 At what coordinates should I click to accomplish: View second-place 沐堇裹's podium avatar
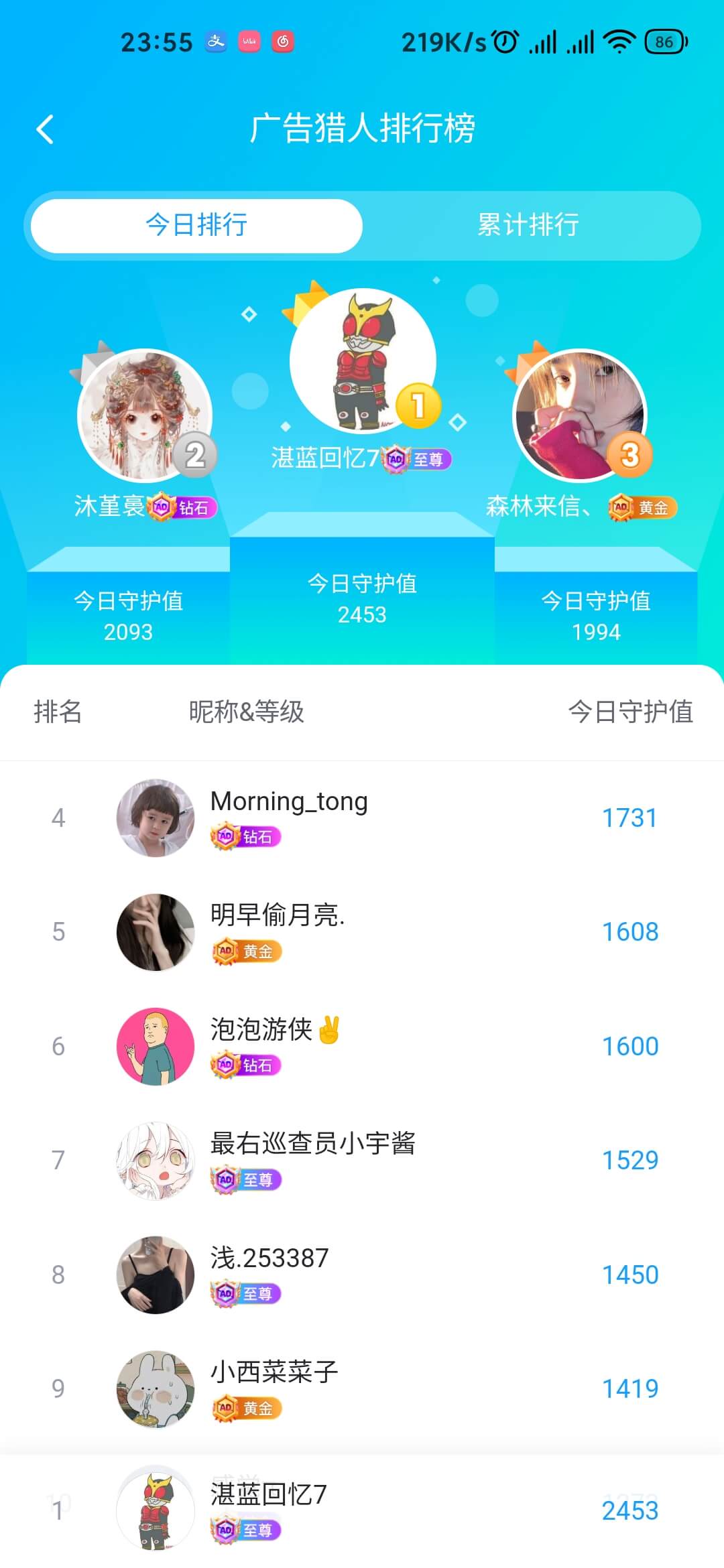coord(145,415)
